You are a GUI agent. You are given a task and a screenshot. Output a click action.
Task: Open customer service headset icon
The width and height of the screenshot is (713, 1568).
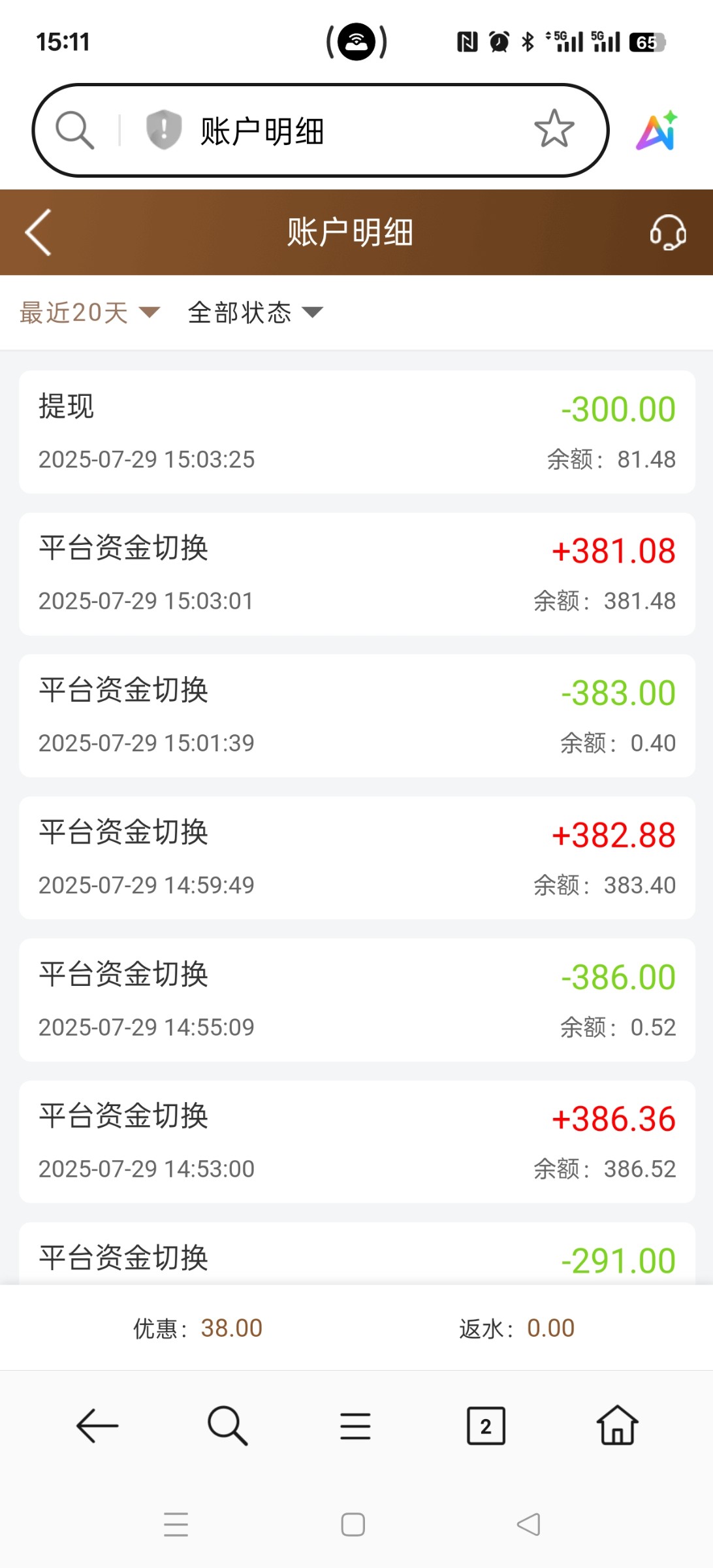tap(667, 233)
